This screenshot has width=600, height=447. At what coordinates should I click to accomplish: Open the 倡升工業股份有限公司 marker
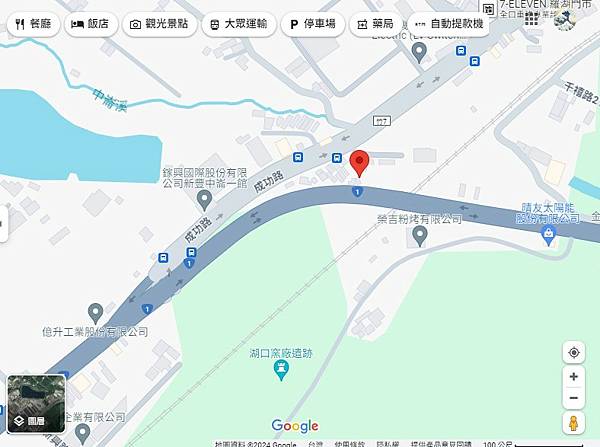click(96, 311)
